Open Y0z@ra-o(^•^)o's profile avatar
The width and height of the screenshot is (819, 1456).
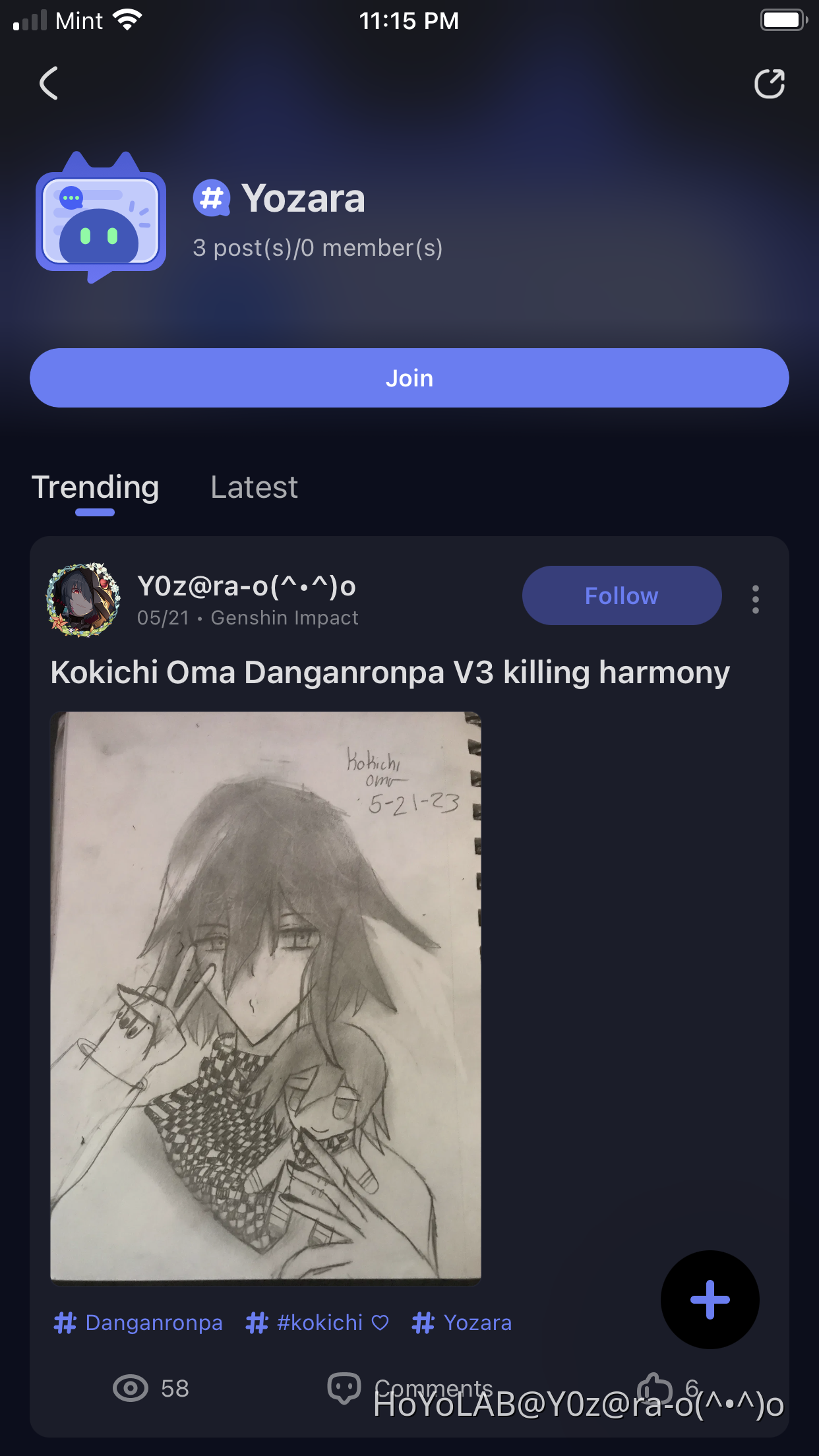click(83, 599)
